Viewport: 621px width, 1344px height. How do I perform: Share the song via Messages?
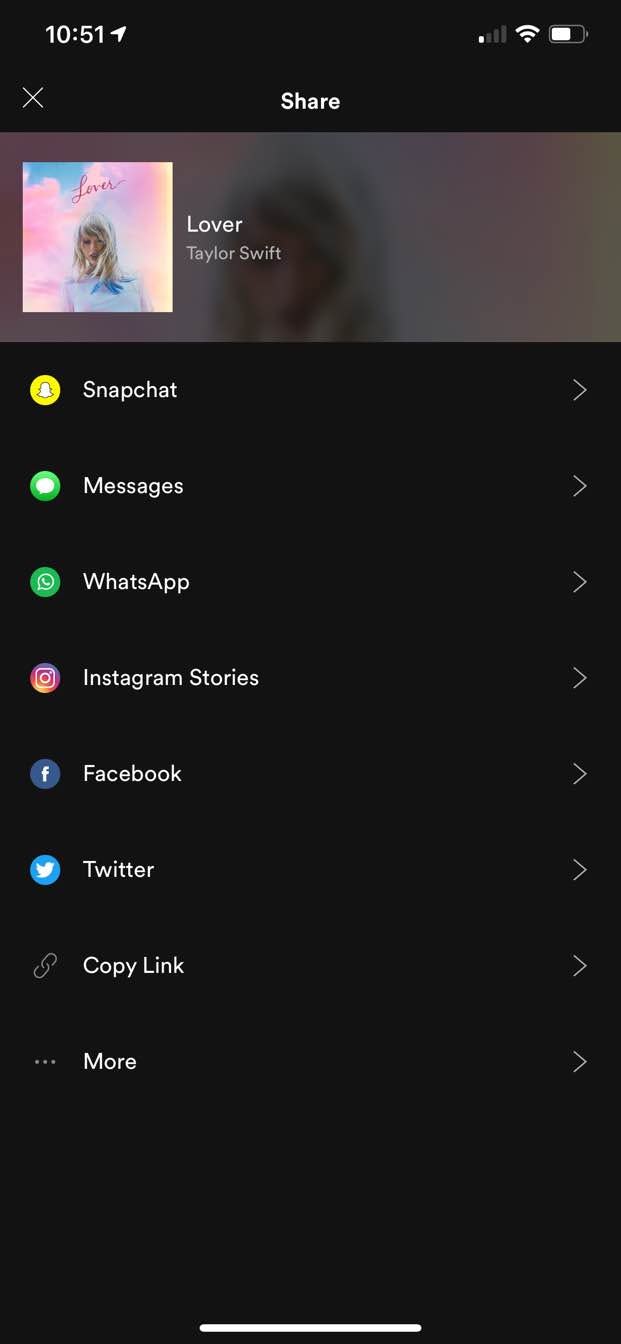(x=310, y=486)
